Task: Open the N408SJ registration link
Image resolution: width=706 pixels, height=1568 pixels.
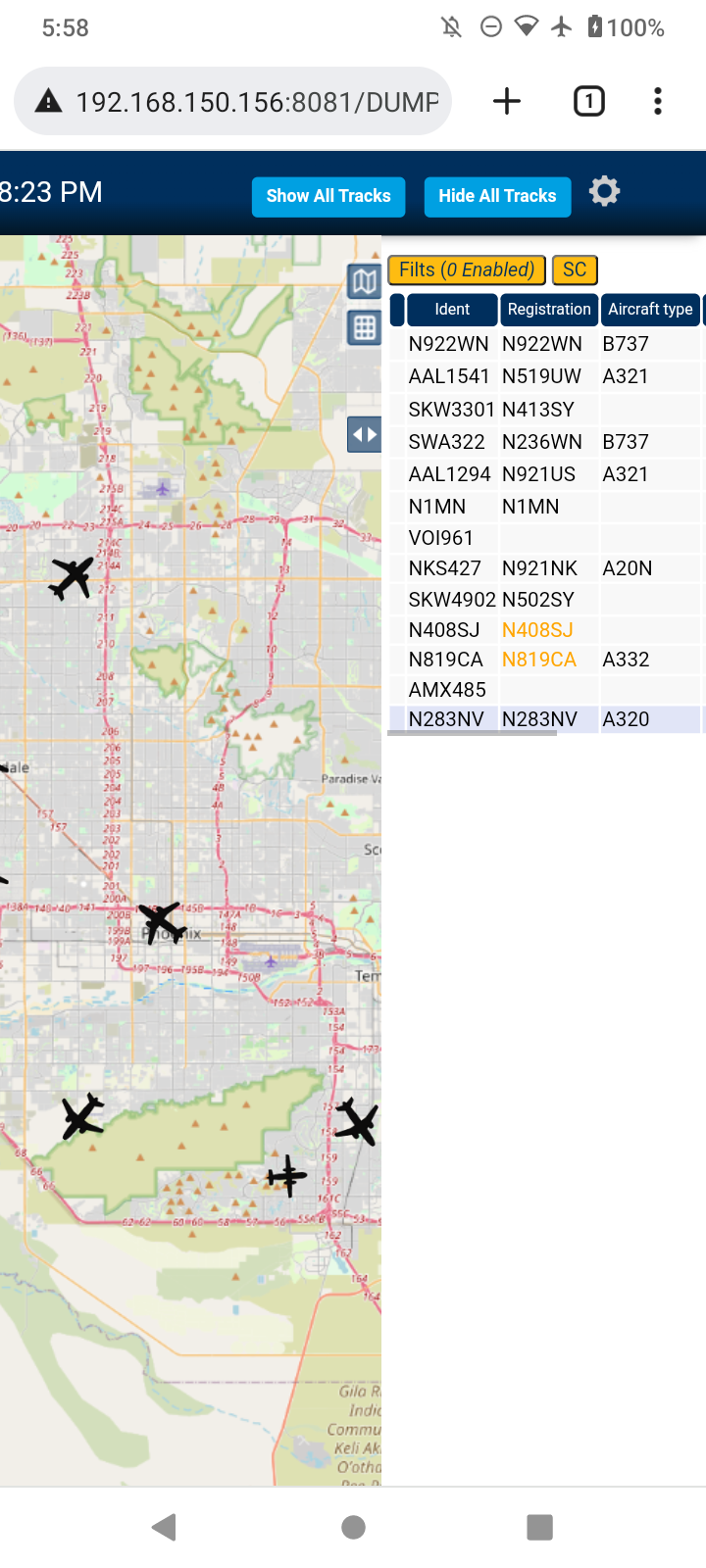Action: (x=537, y=630)
